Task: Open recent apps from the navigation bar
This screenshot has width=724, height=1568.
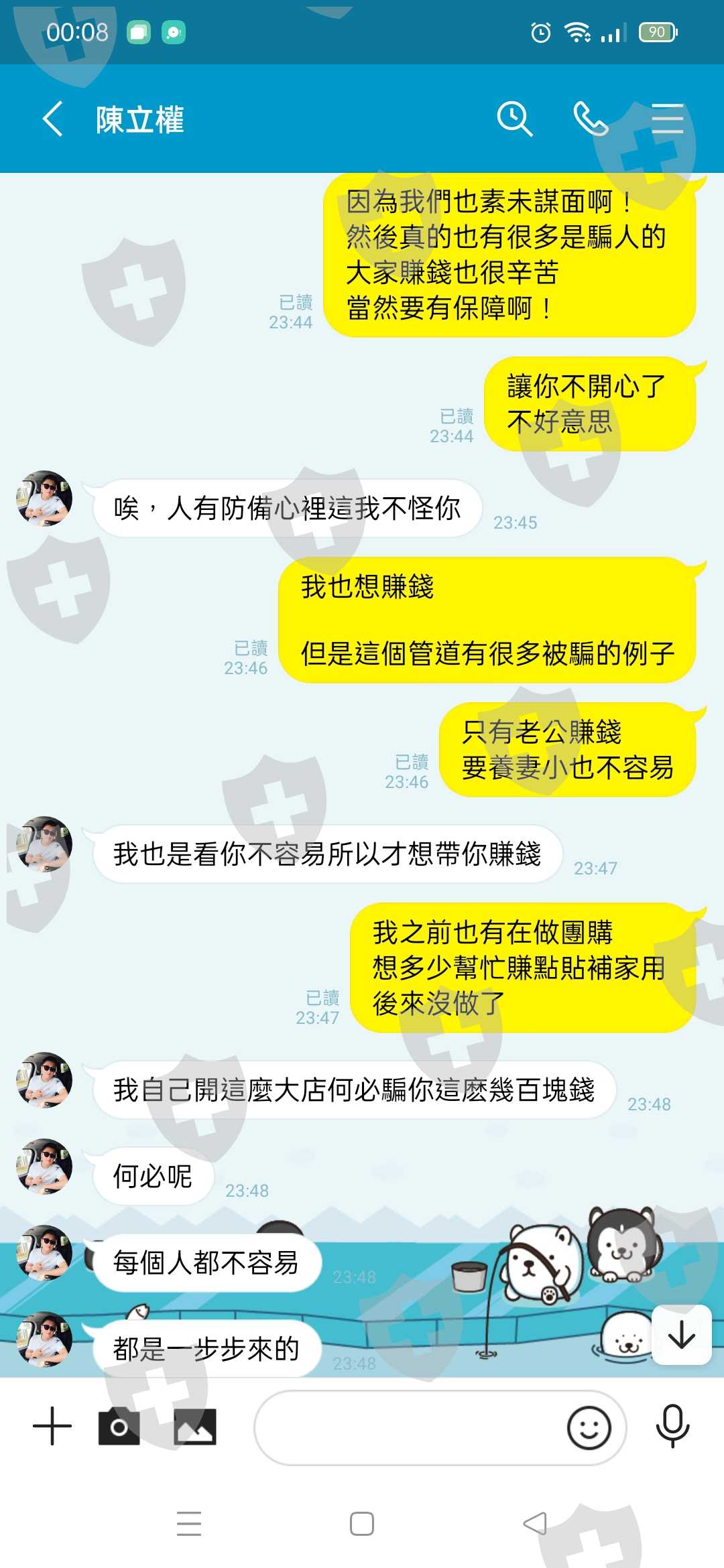Action: point(189,1524)
